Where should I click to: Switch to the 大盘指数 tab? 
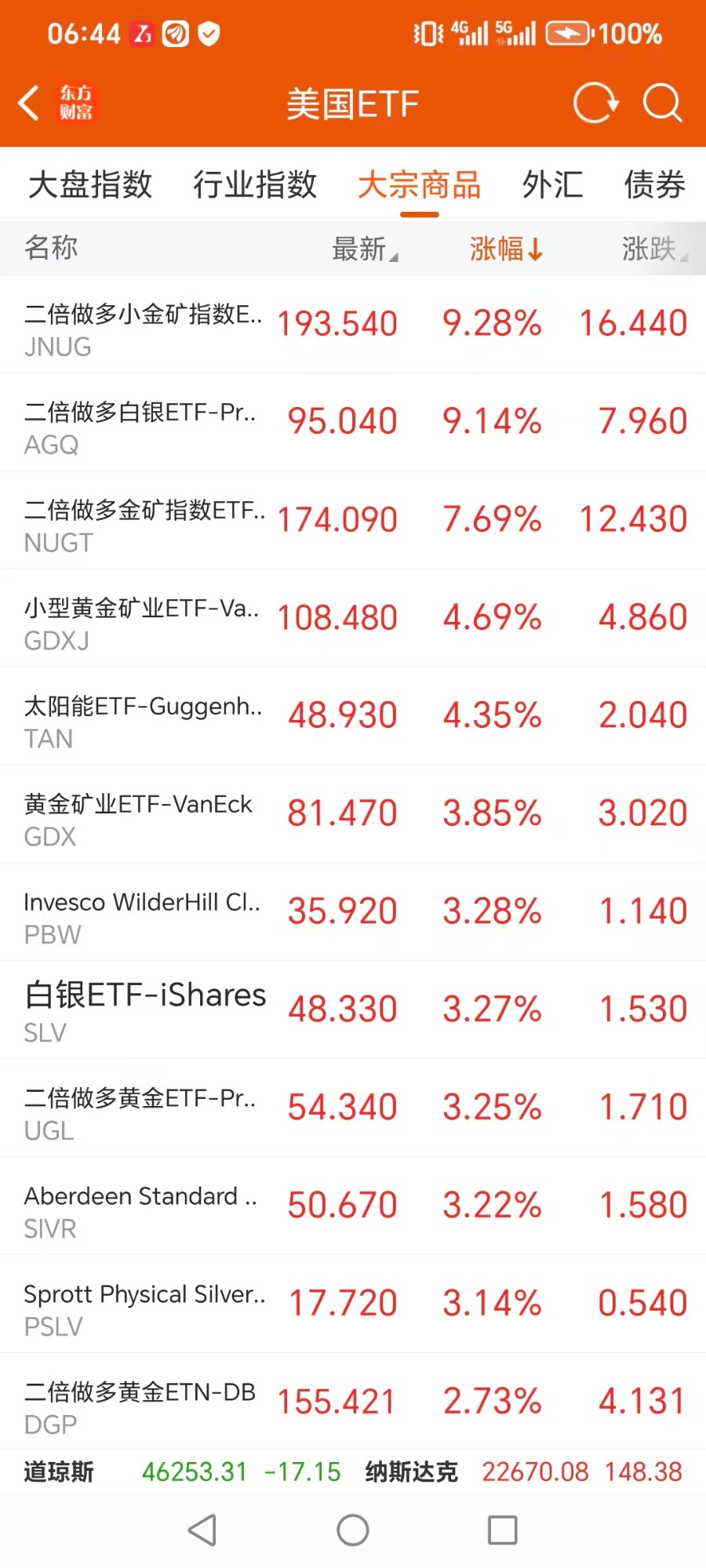pos(90,185)
